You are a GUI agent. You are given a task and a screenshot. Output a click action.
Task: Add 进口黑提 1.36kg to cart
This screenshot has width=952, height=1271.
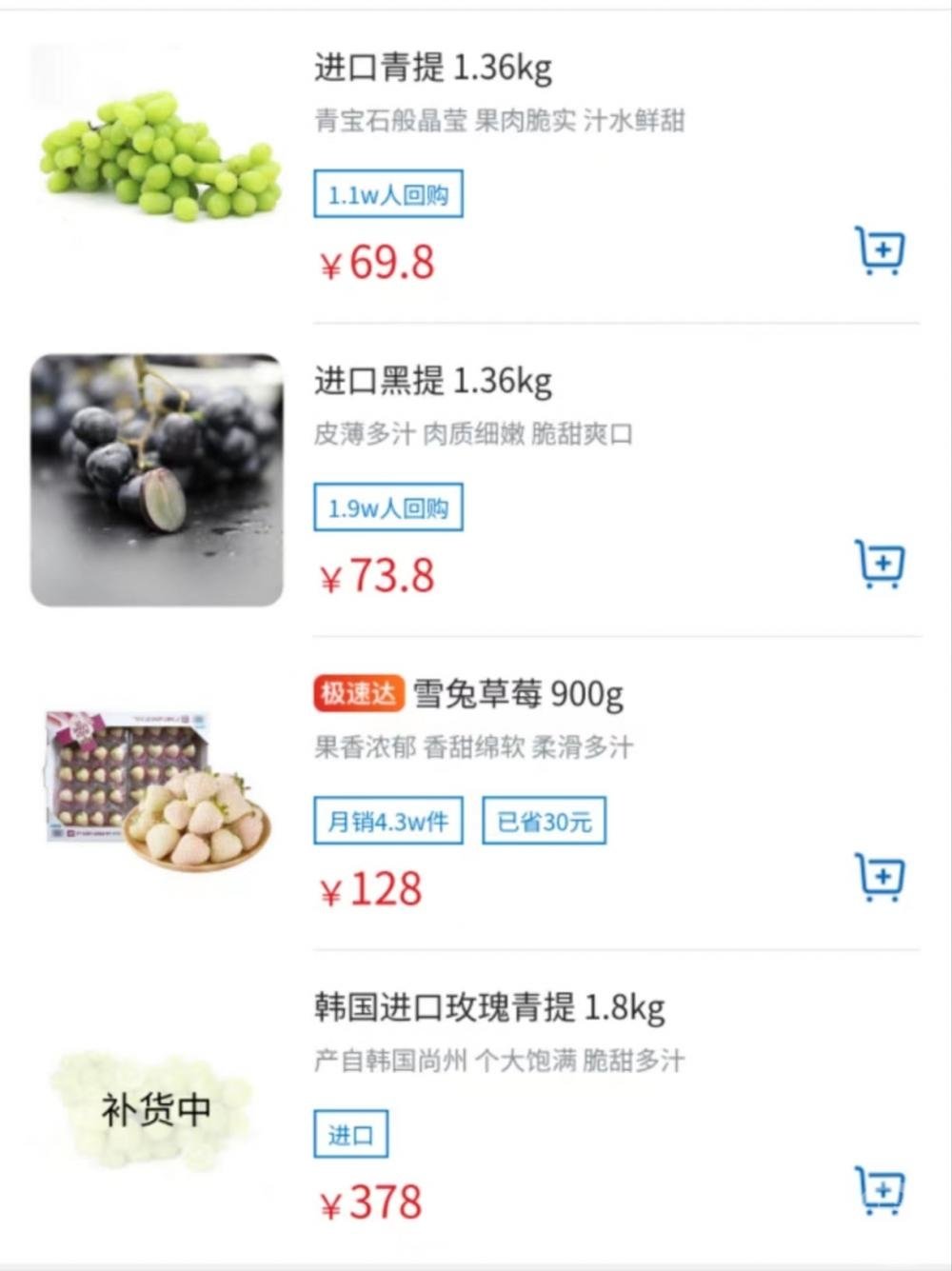(x=880, y=565)
